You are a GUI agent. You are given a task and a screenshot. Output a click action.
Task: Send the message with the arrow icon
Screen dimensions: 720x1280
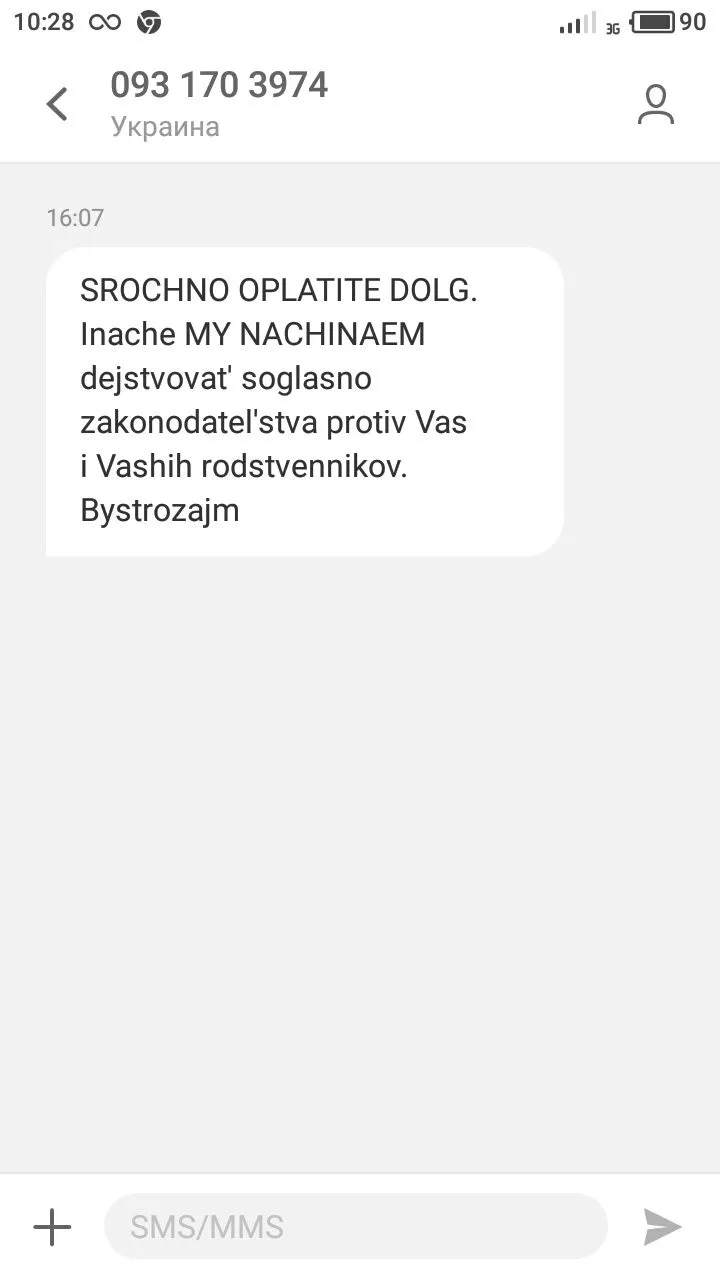pos(662,1227)
